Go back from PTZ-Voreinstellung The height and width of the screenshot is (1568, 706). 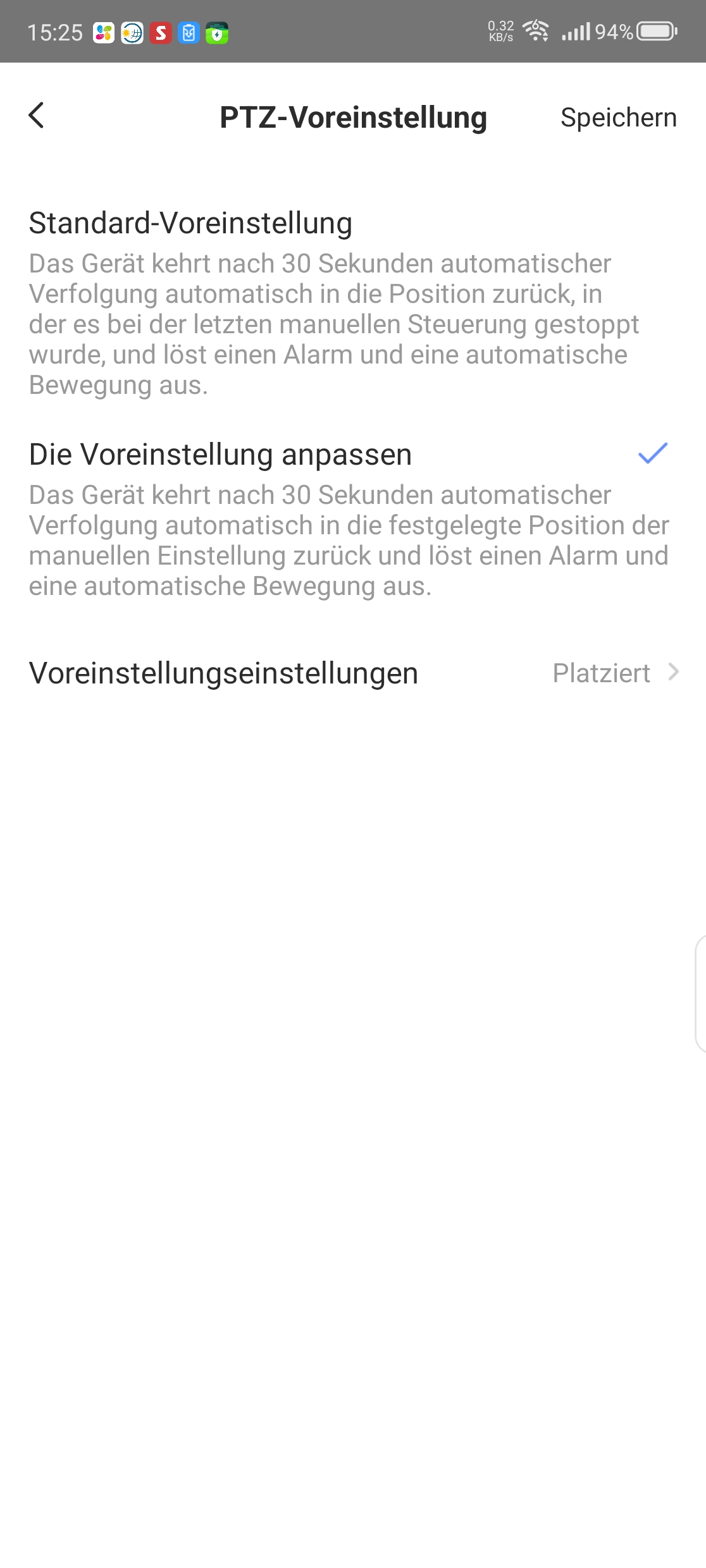tap(37, 116)
